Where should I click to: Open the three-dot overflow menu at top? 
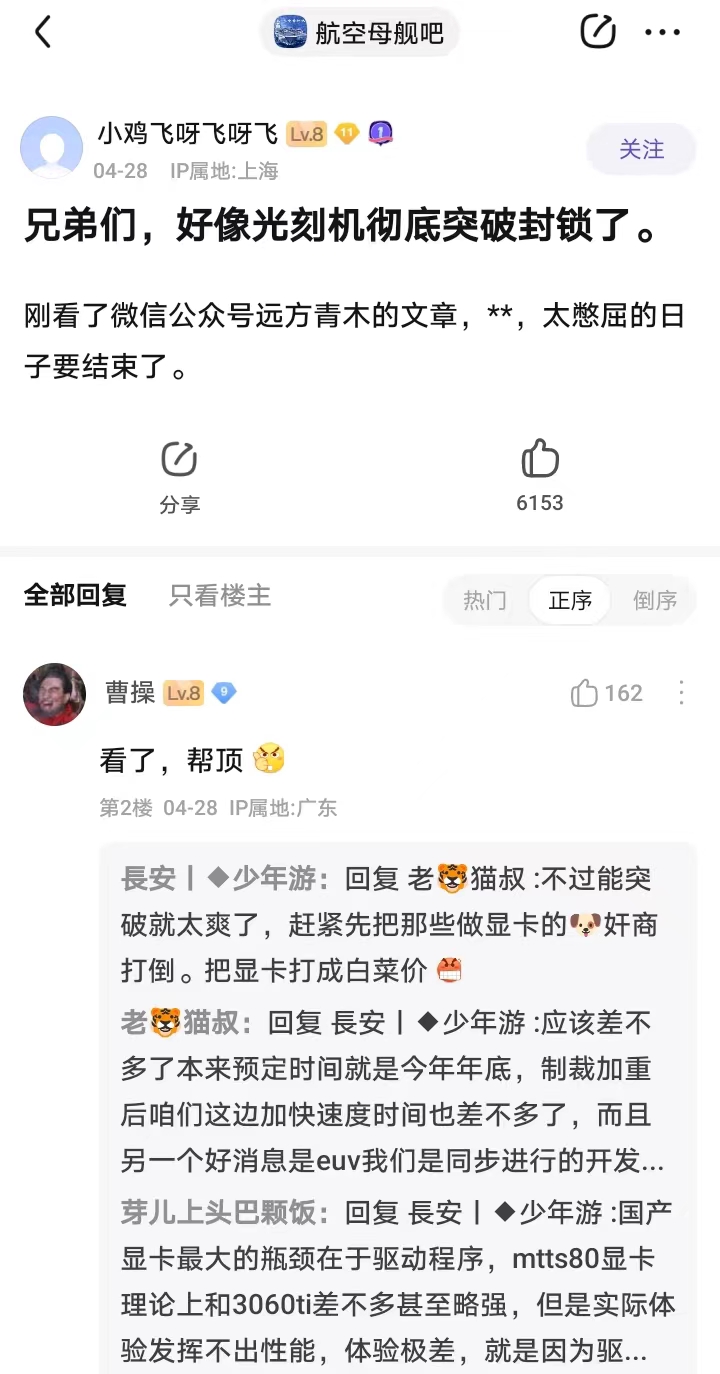[662, 33]
